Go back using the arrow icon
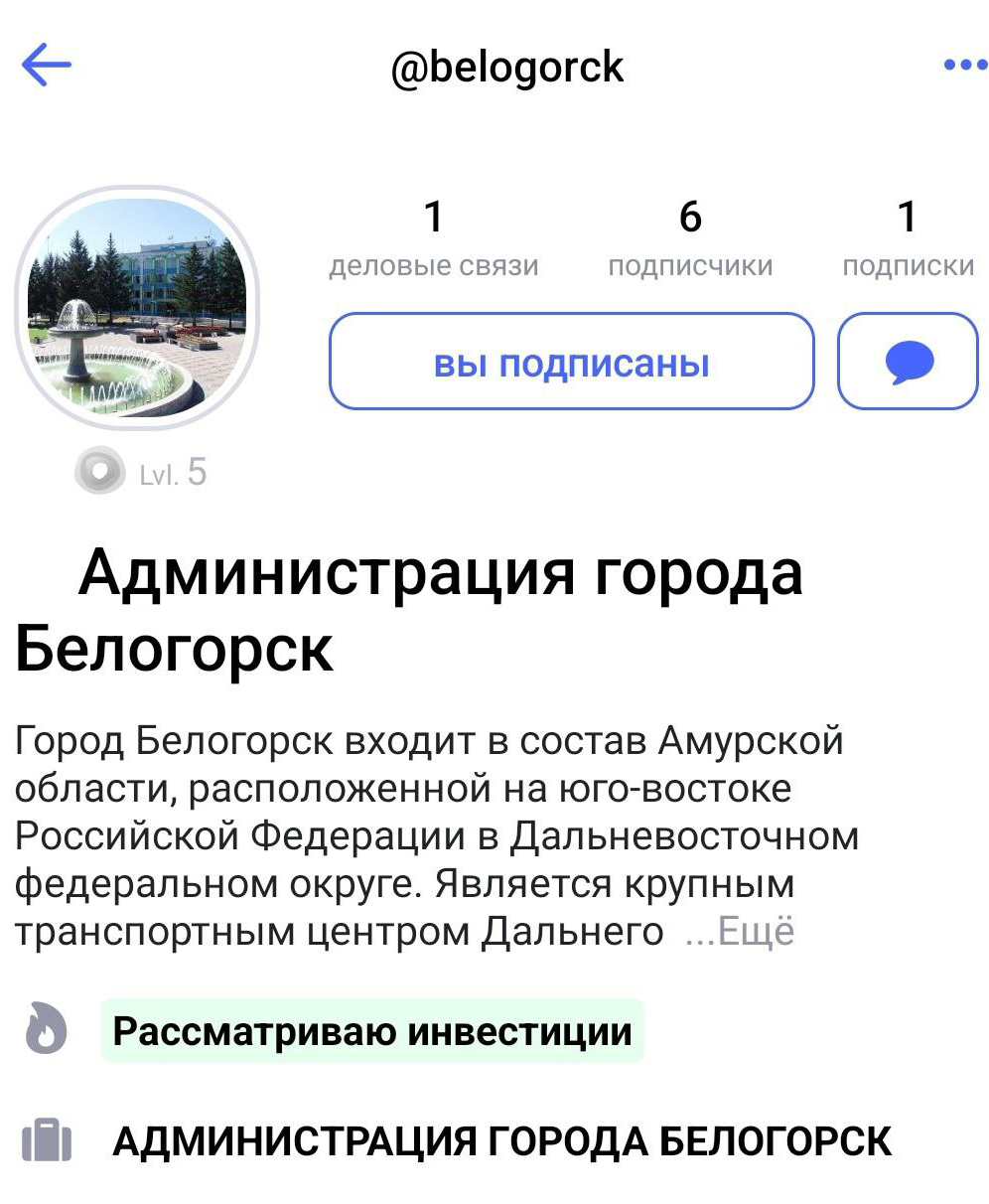989x1204 pixels. (x=46, y=67)
